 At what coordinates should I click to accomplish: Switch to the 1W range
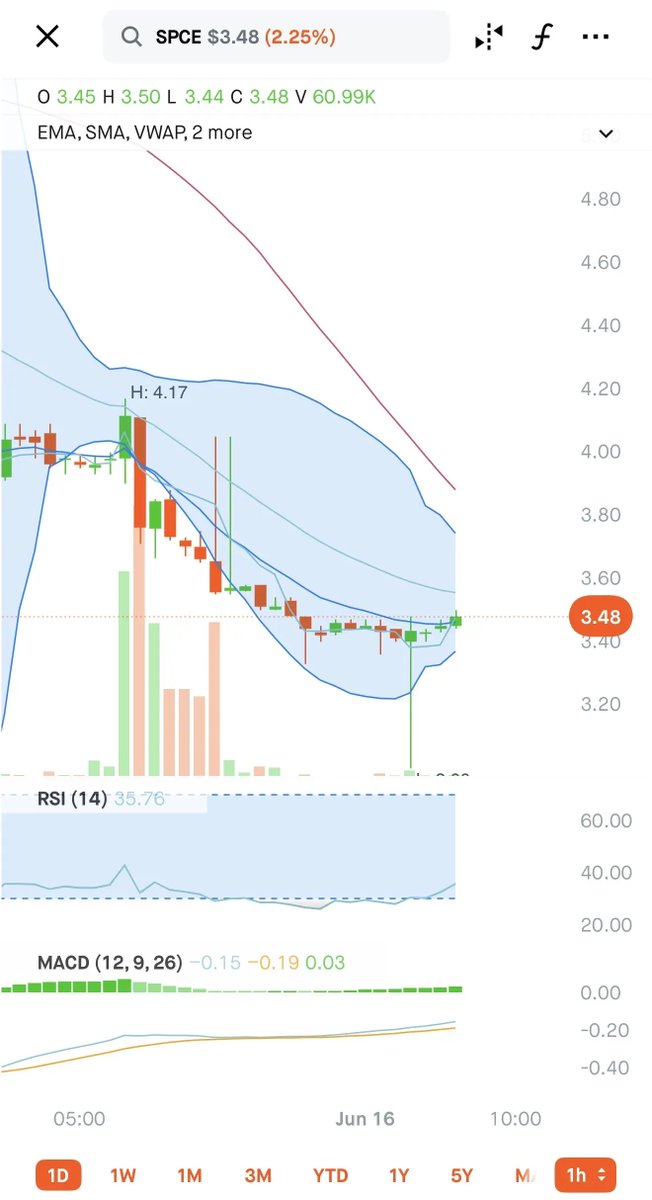pos(123,1175)
